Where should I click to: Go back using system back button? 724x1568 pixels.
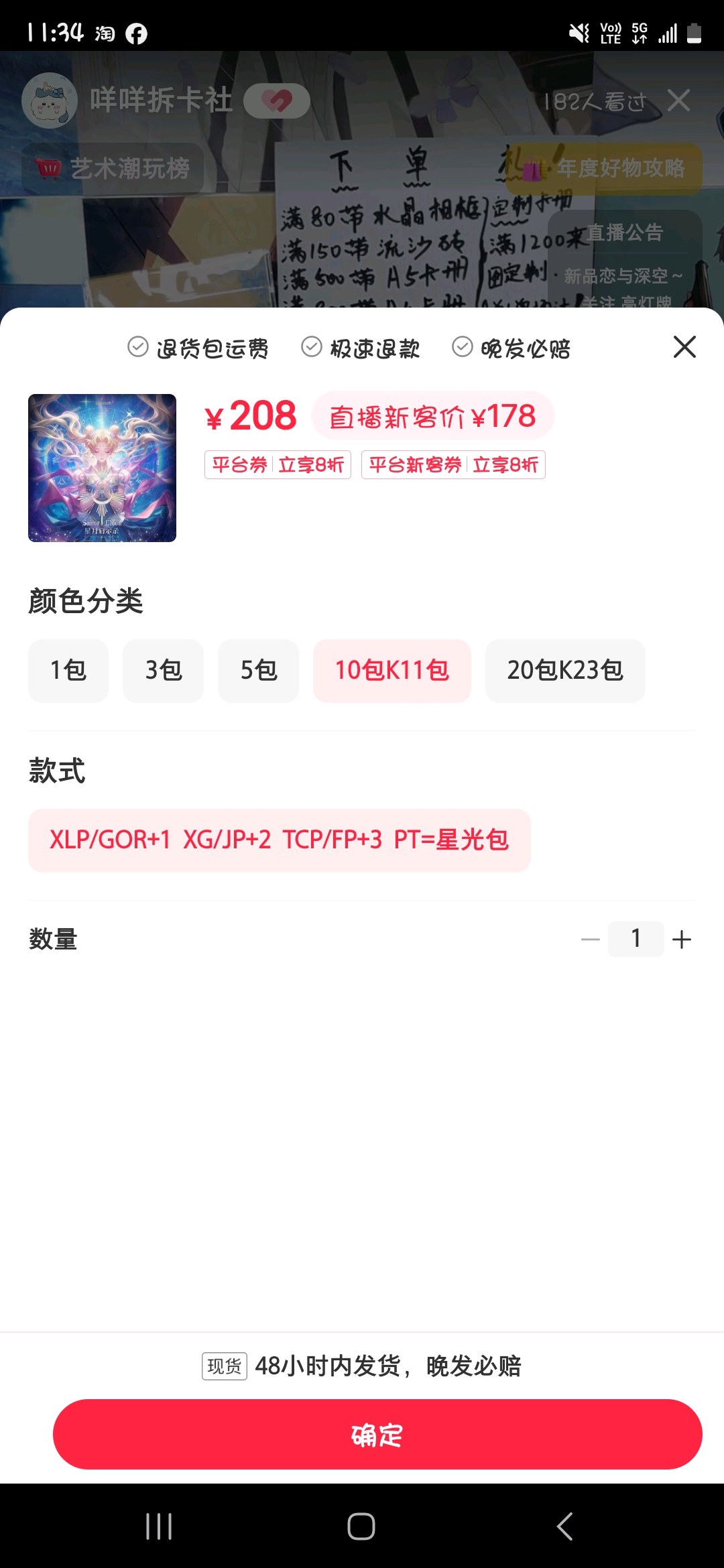[564, 1526]
